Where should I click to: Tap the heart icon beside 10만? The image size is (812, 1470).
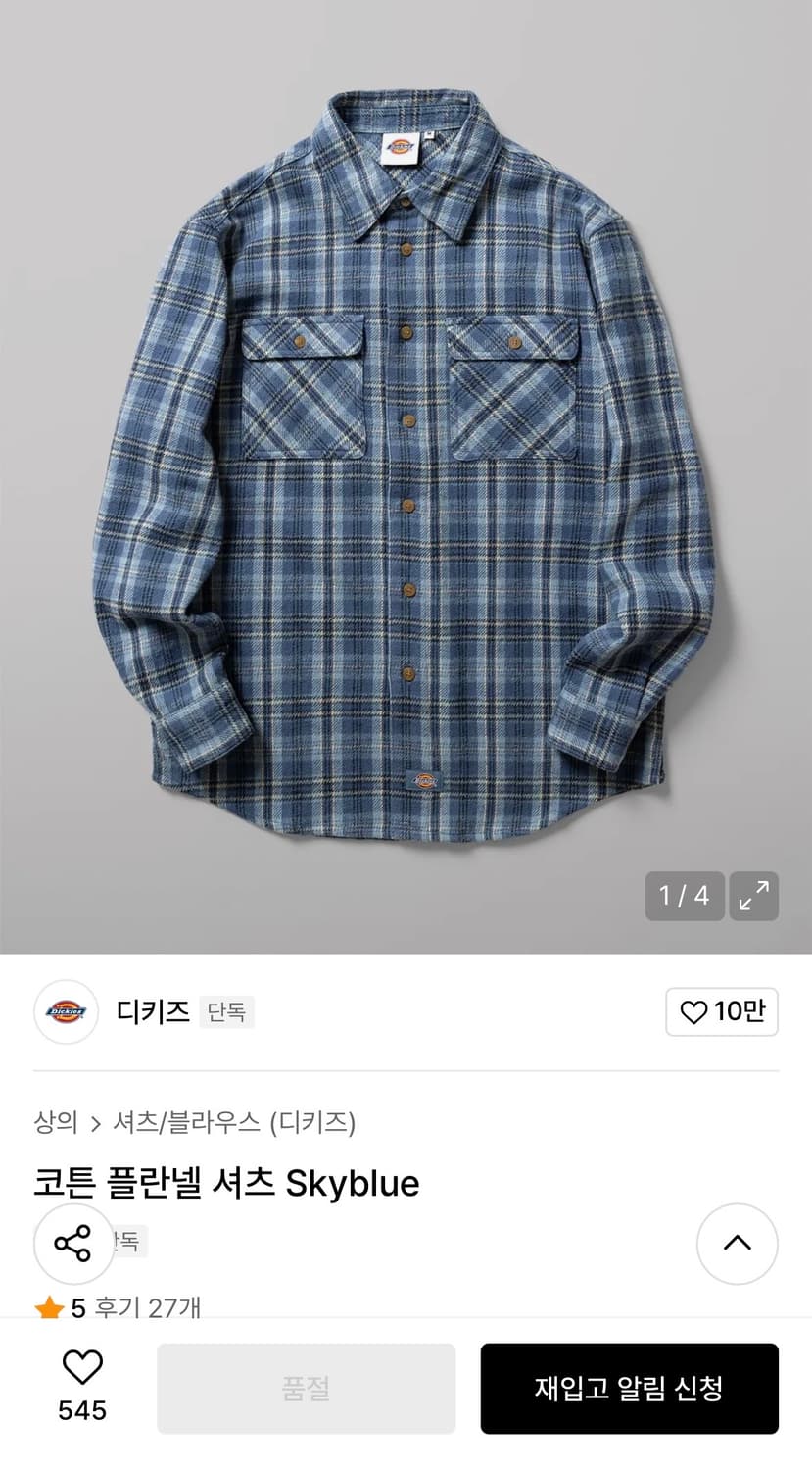point(693,1011)
